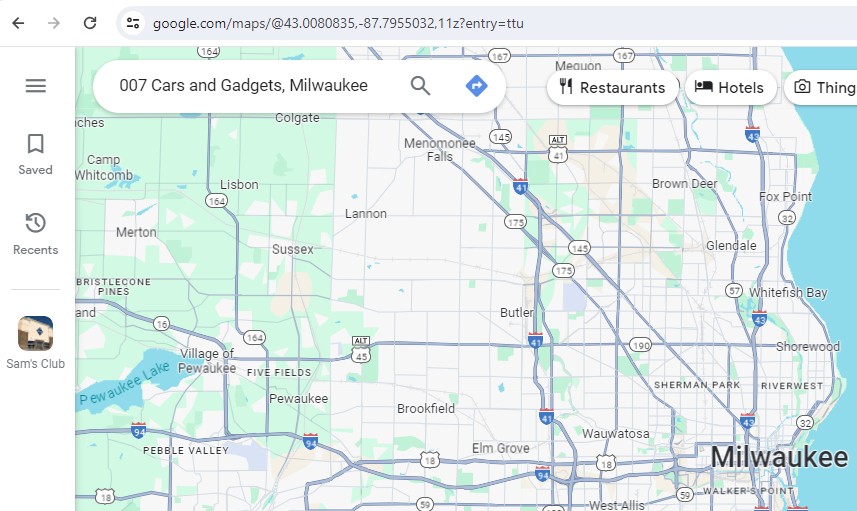View site information icon in address bar
The width and height of the screenshot is (857, 511).
coord(133,22)
